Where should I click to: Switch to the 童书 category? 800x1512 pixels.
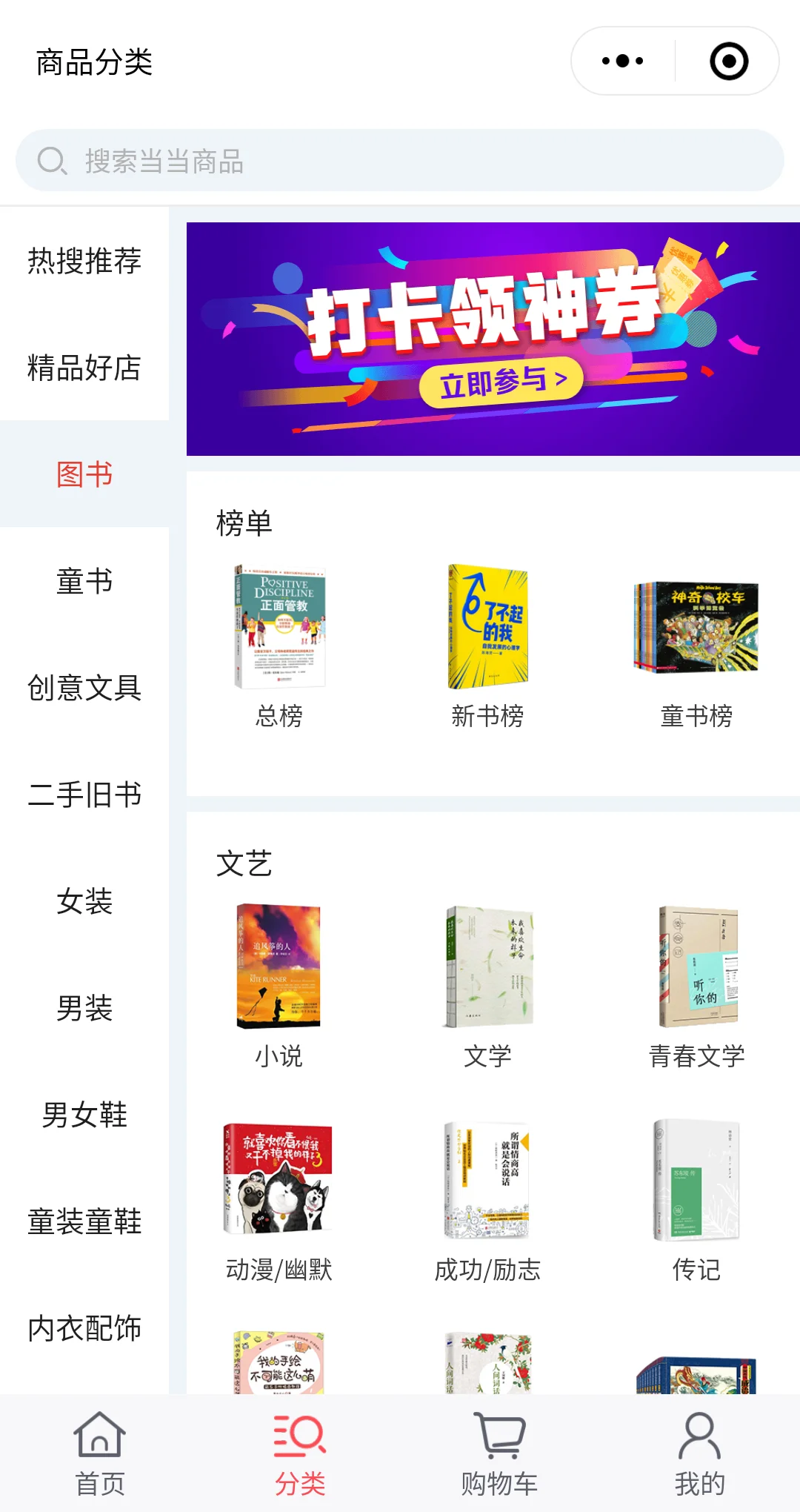(84, 581)
